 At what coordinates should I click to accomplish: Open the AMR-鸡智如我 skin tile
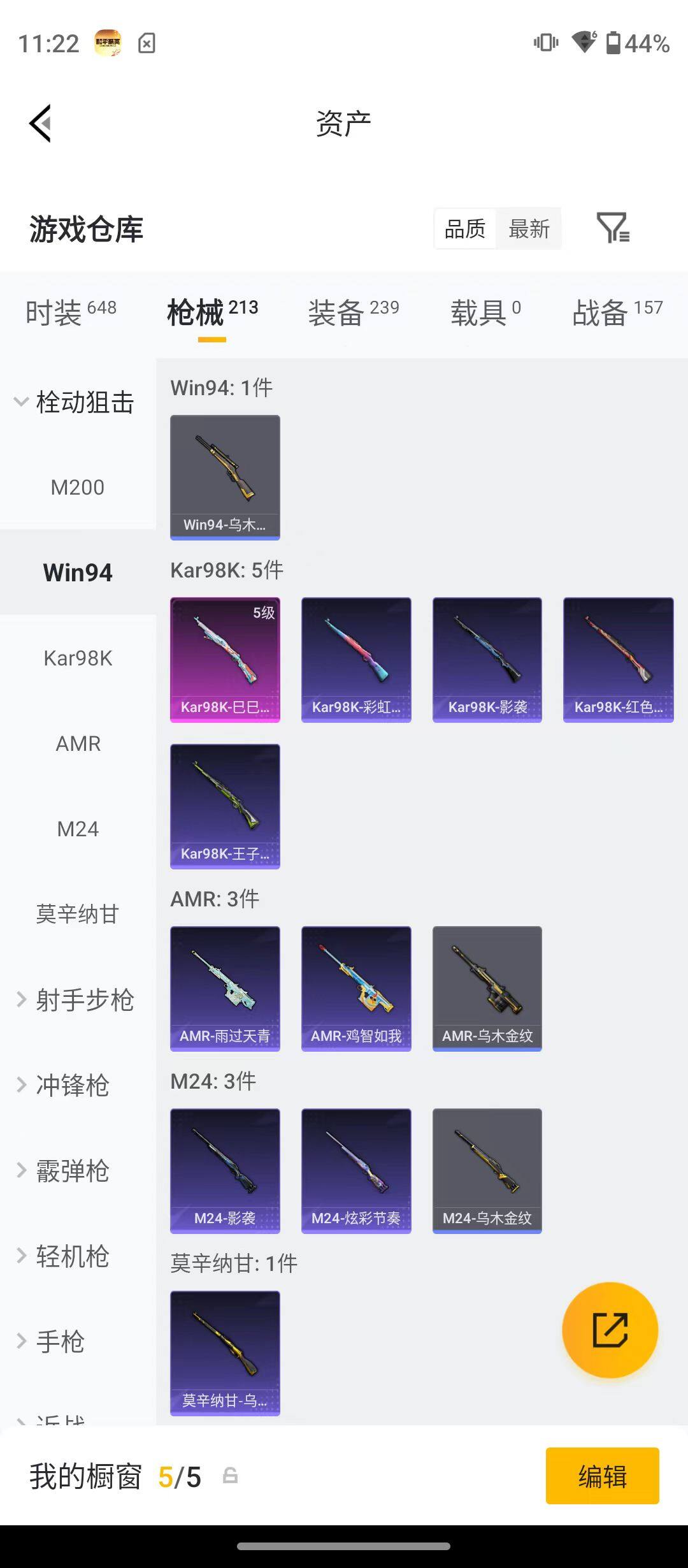pyautogui.click(x=356, y=989)
